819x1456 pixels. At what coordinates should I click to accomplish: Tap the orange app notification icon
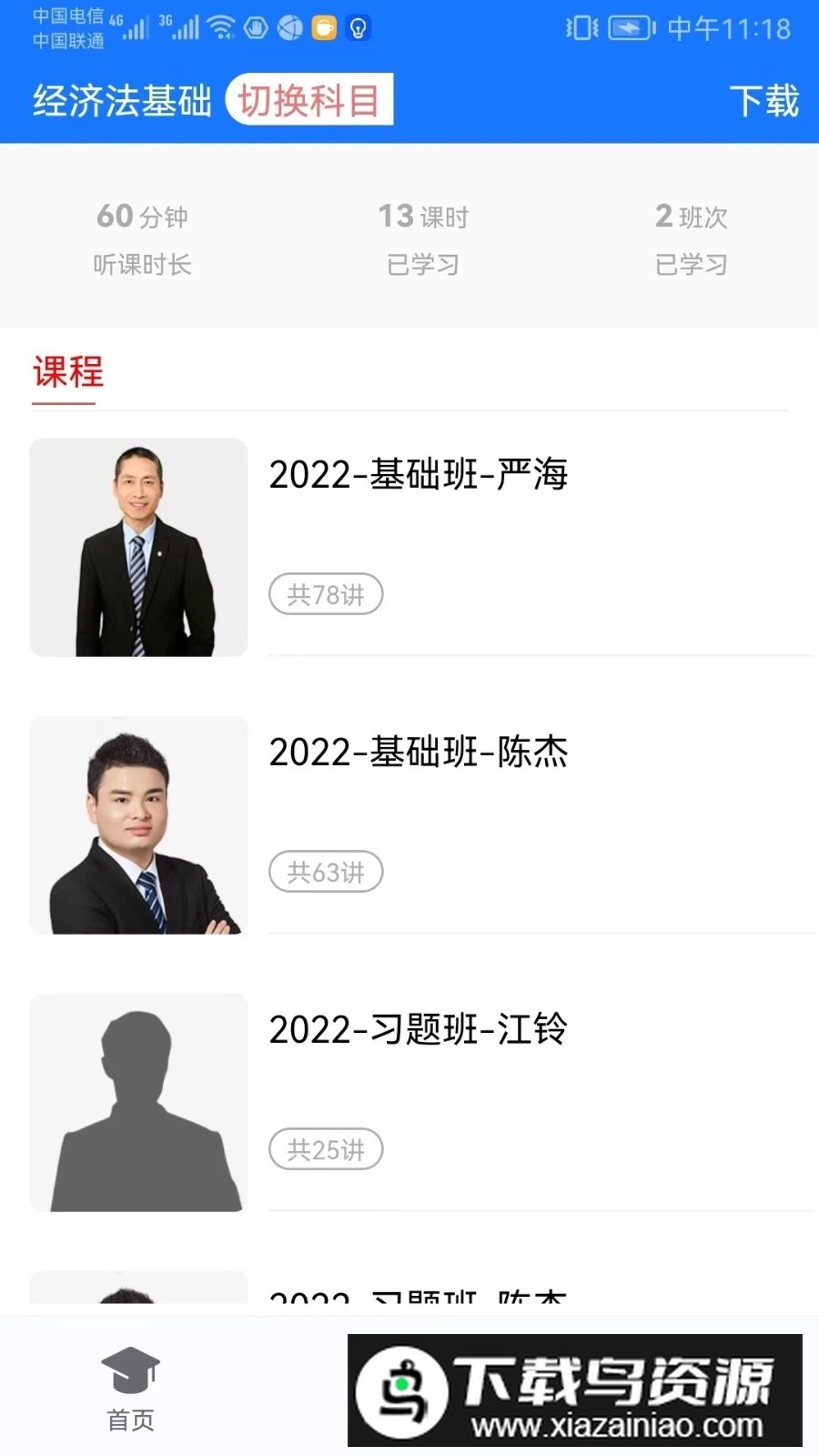(x=323, y=28)
